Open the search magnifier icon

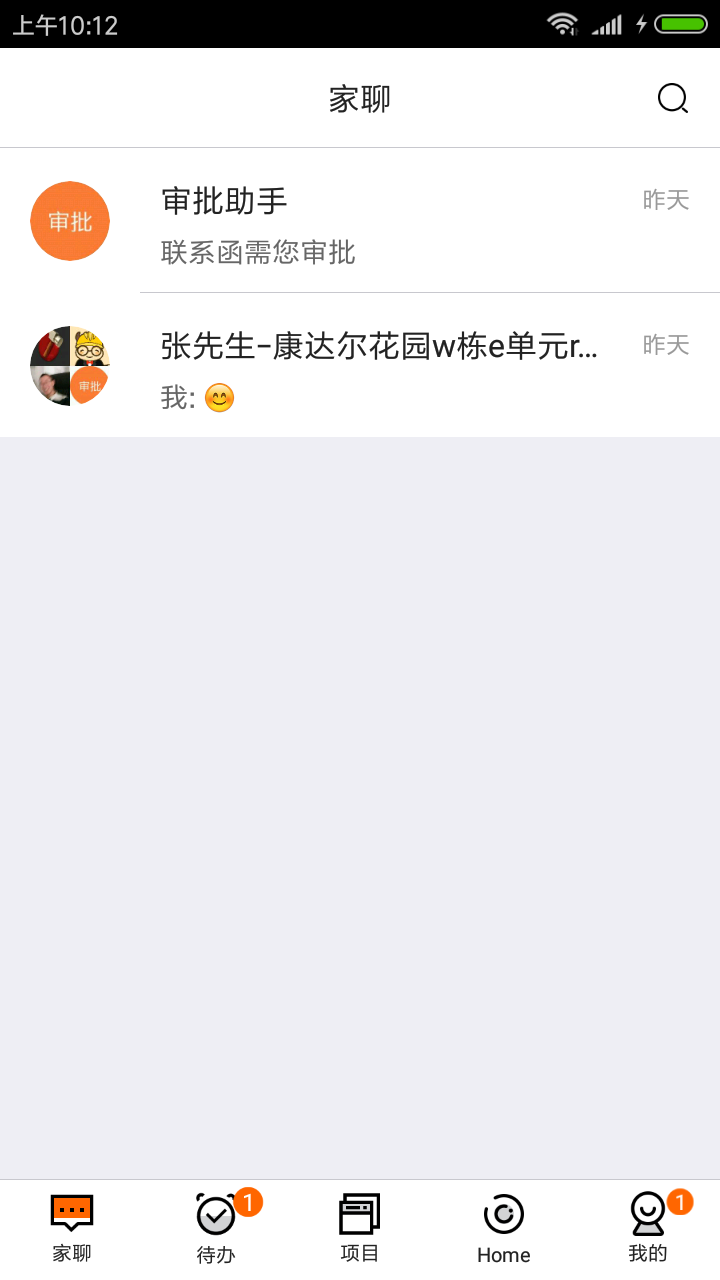pyautogui.click(x=672, y=97)
